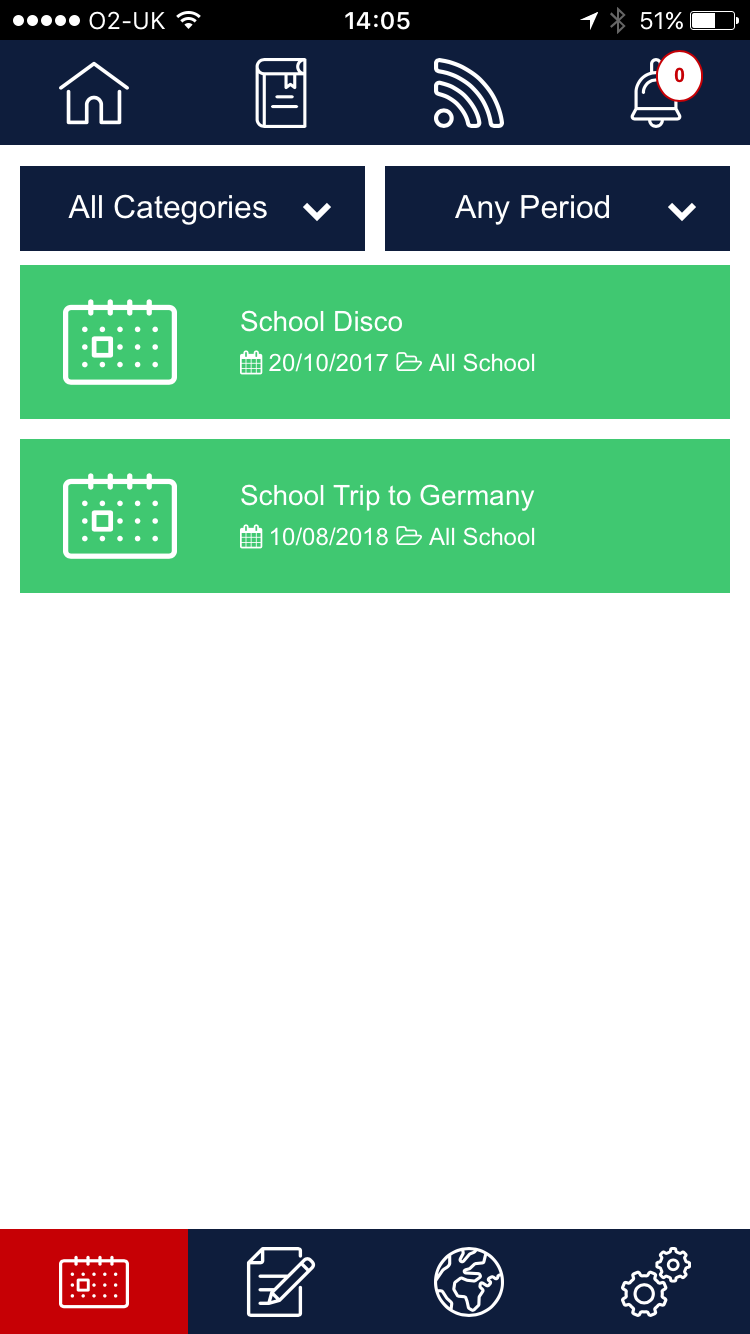Image resolution: width=750 pixels, height=1334 pixels.
Task: View the news feed via RSS icon
Action: [468, 92]
